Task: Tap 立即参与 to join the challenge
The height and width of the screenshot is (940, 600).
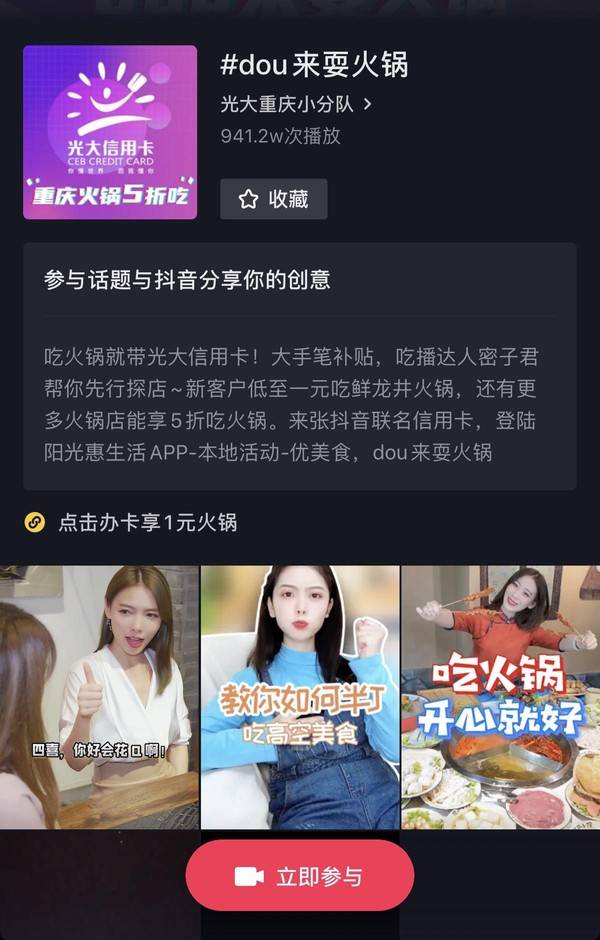Action: pyautogui.click(x=300, y=876)
